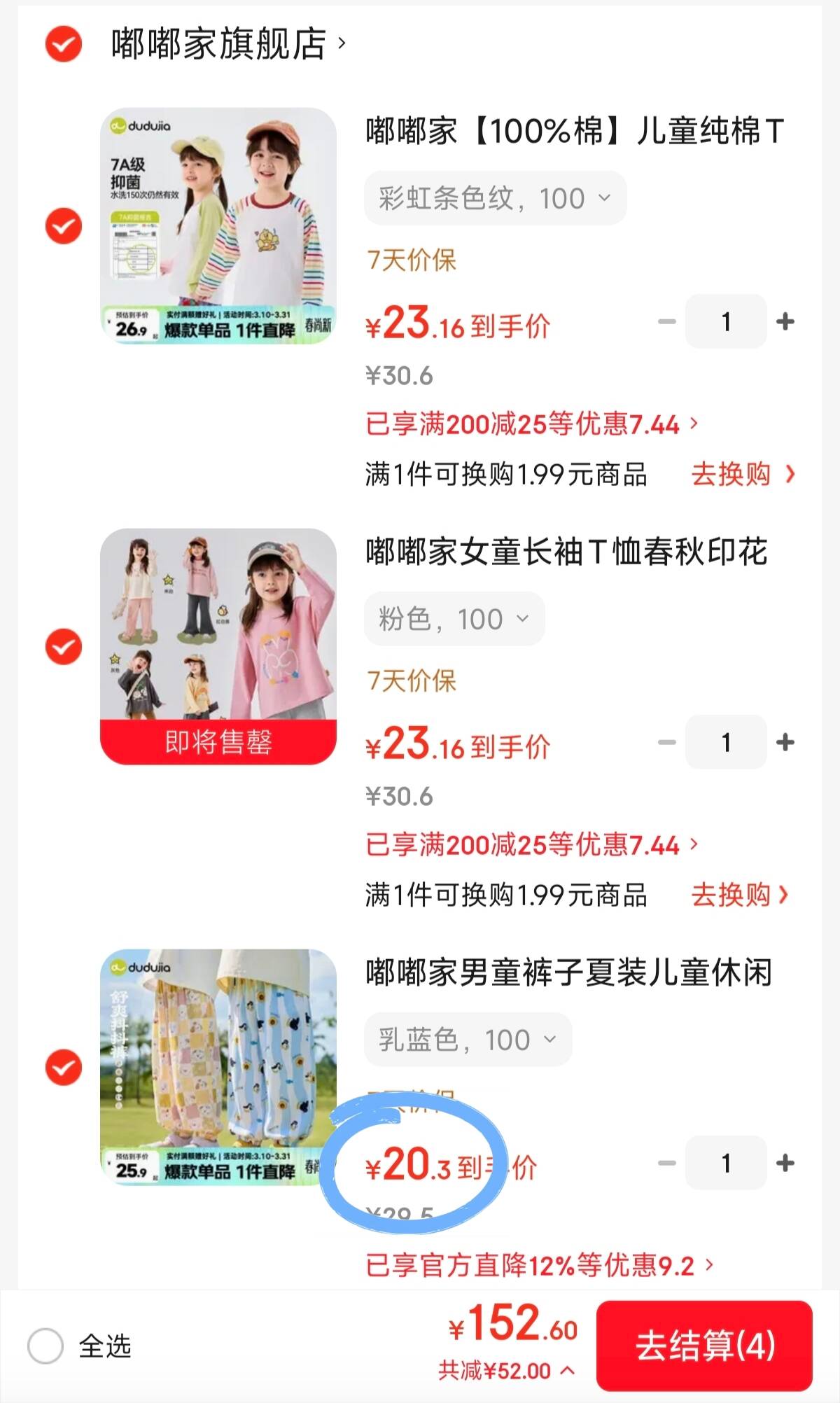Image resolution: width=840 pixels, height=1403 pixels.
Task: Uncheck the whole 嘟嘟家旗舰店 store selection
Action: click(x=64, y=44)
